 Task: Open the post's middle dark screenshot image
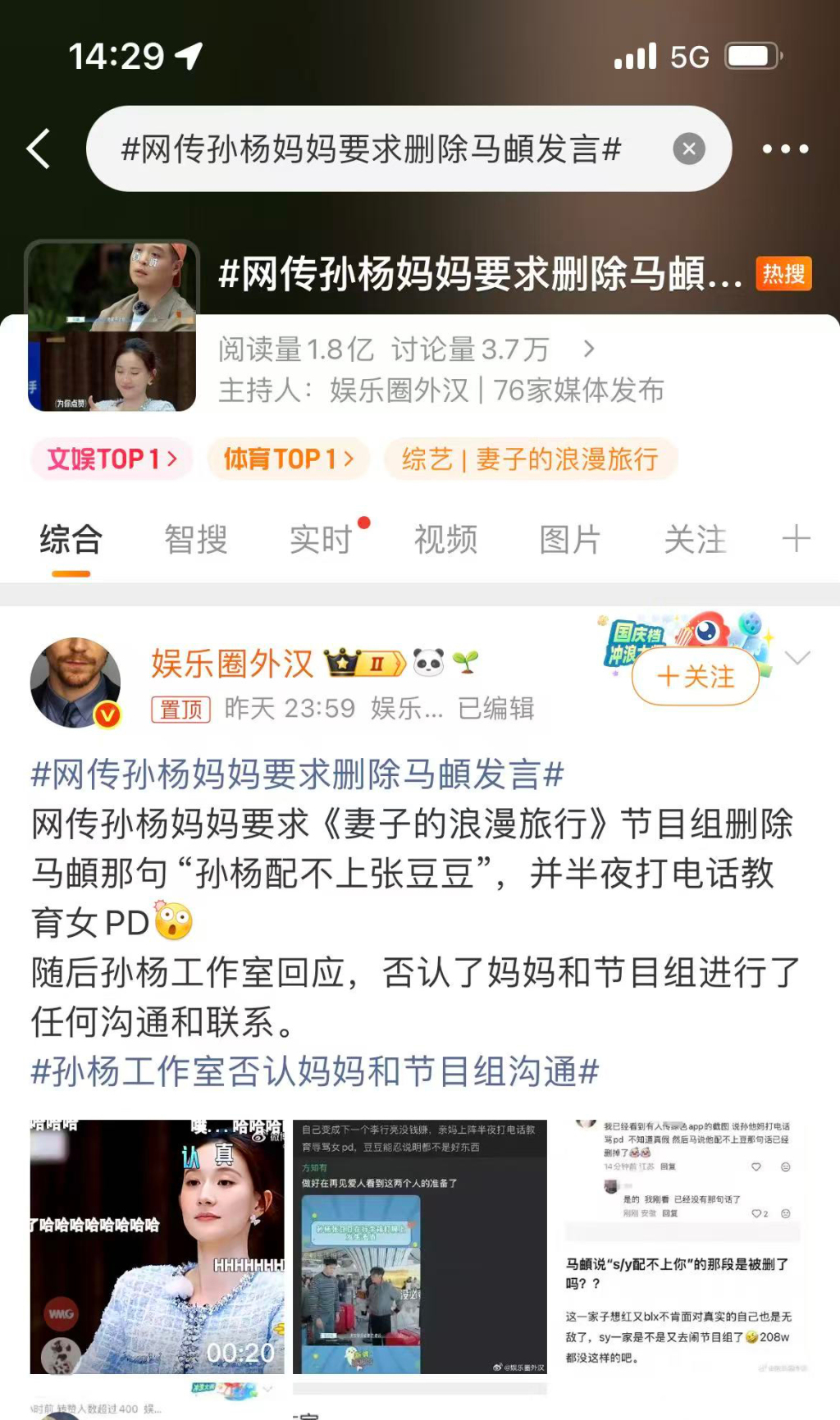pos(420,1247)
